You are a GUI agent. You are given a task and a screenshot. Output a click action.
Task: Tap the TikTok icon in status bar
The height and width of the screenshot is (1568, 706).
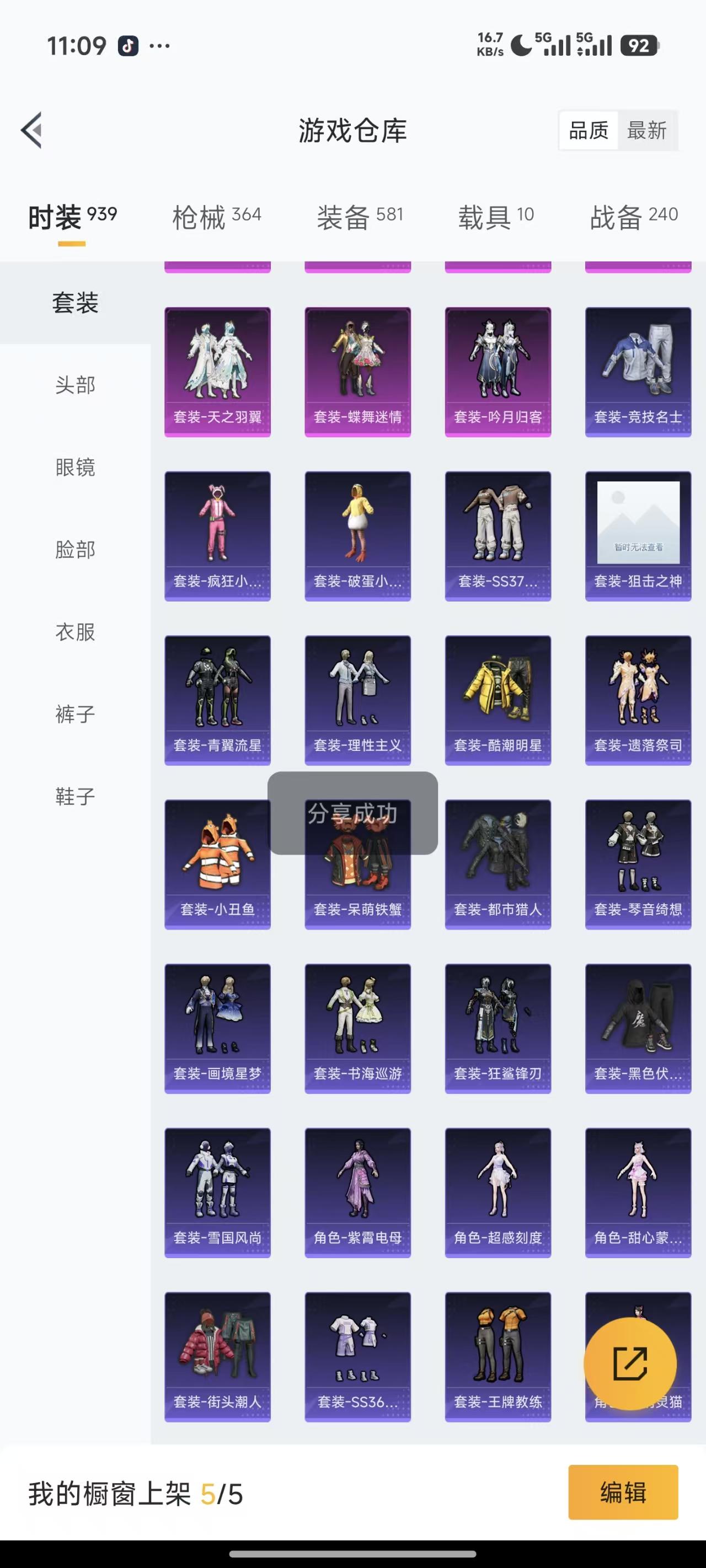126,45
